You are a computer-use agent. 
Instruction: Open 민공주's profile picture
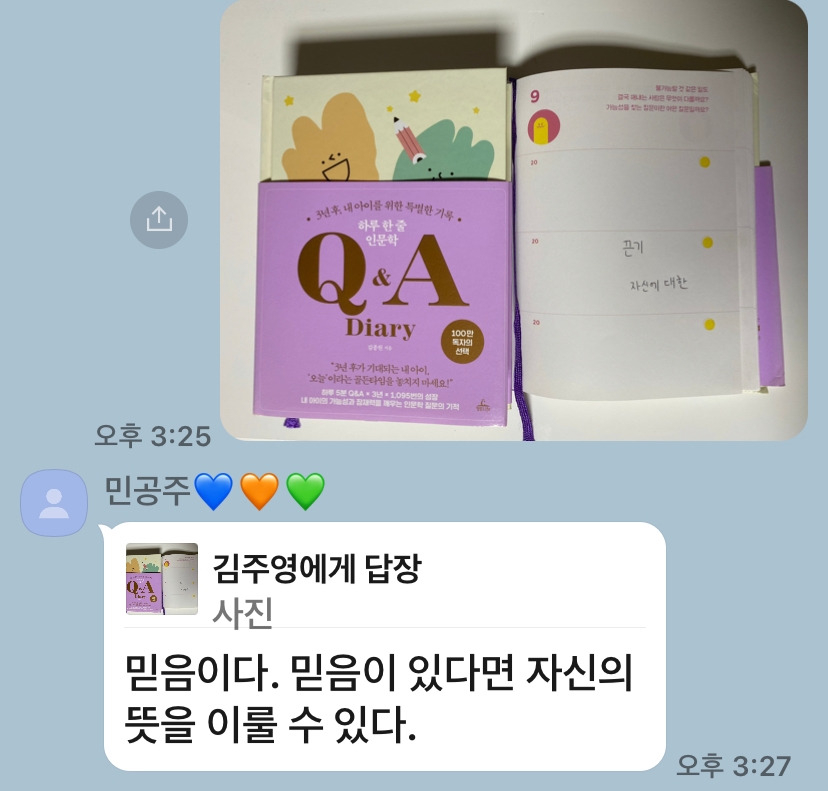click(54, 503)
